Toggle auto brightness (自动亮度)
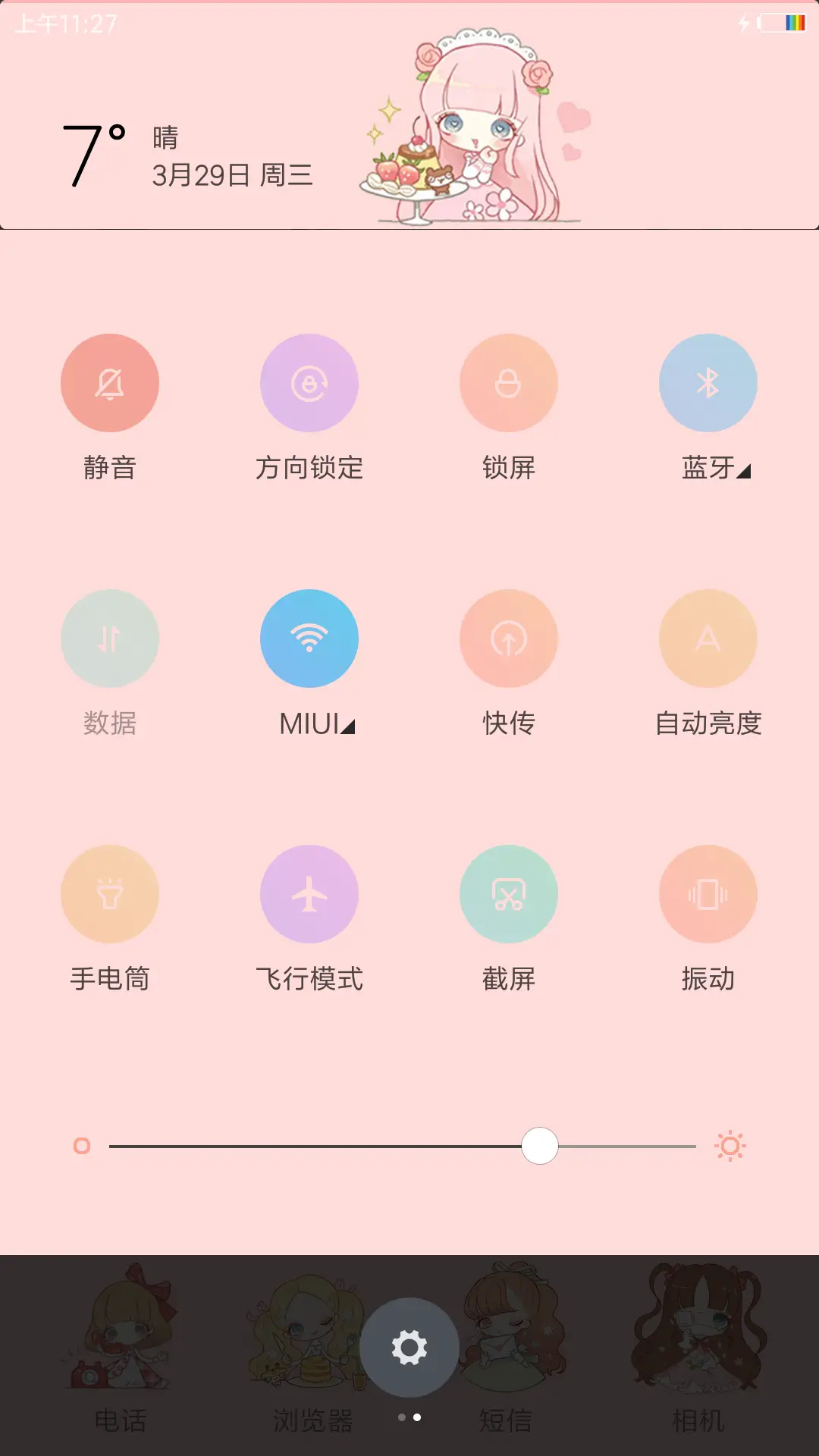819x1456 pixels. pyautogui.click(x=709, y=639)
